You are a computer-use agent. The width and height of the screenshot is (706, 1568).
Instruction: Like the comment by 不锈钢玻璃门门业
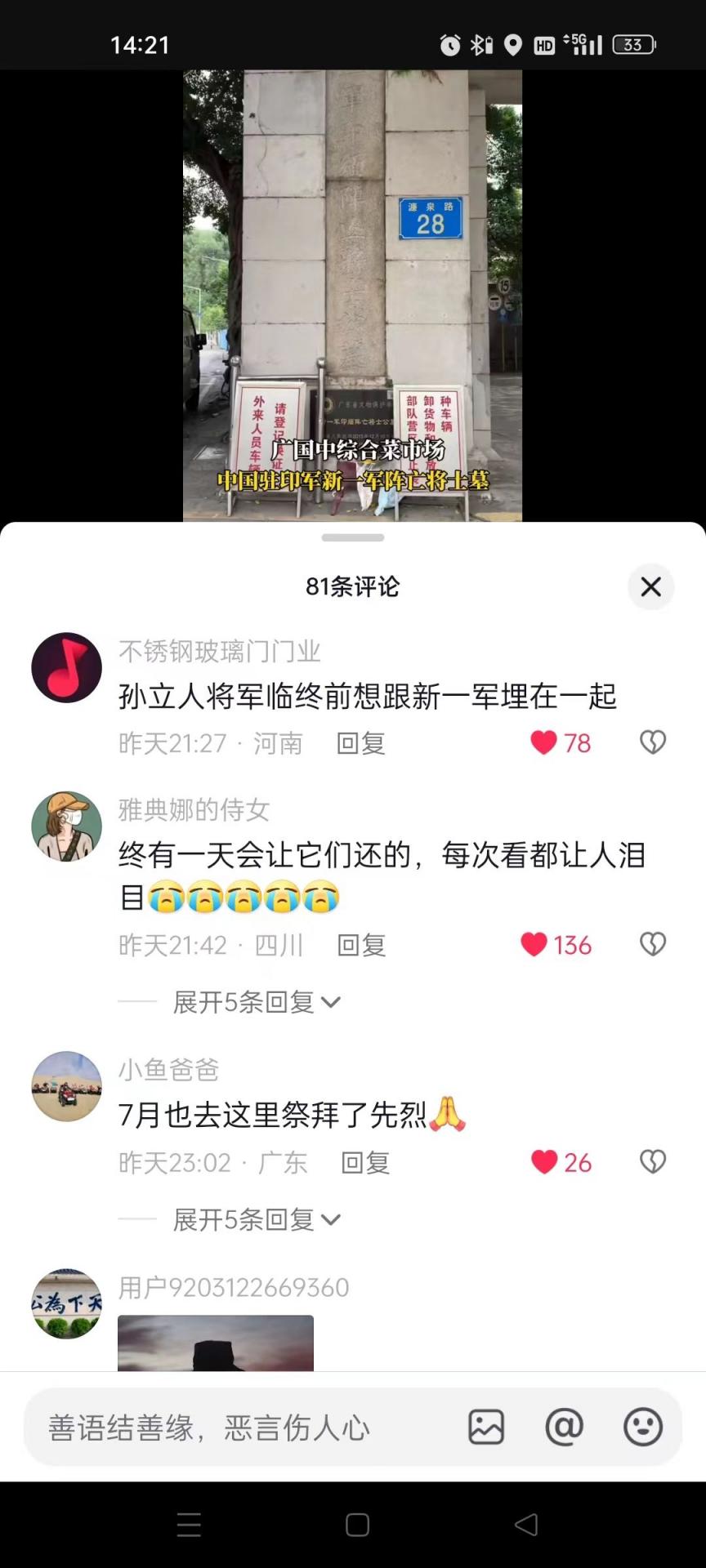tap(544, 742)
